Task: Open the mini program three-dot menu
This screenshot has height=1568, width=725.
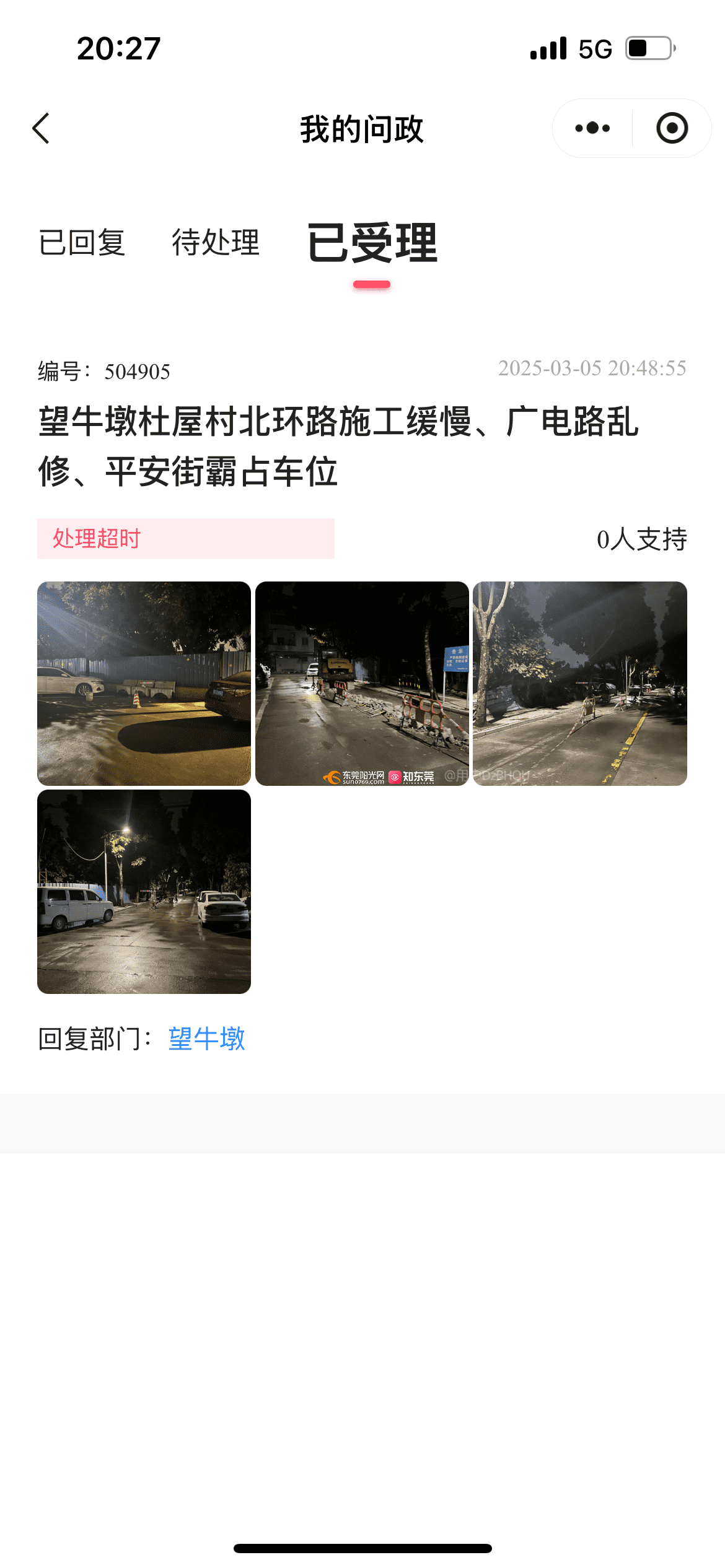Action: coord(592,128)
